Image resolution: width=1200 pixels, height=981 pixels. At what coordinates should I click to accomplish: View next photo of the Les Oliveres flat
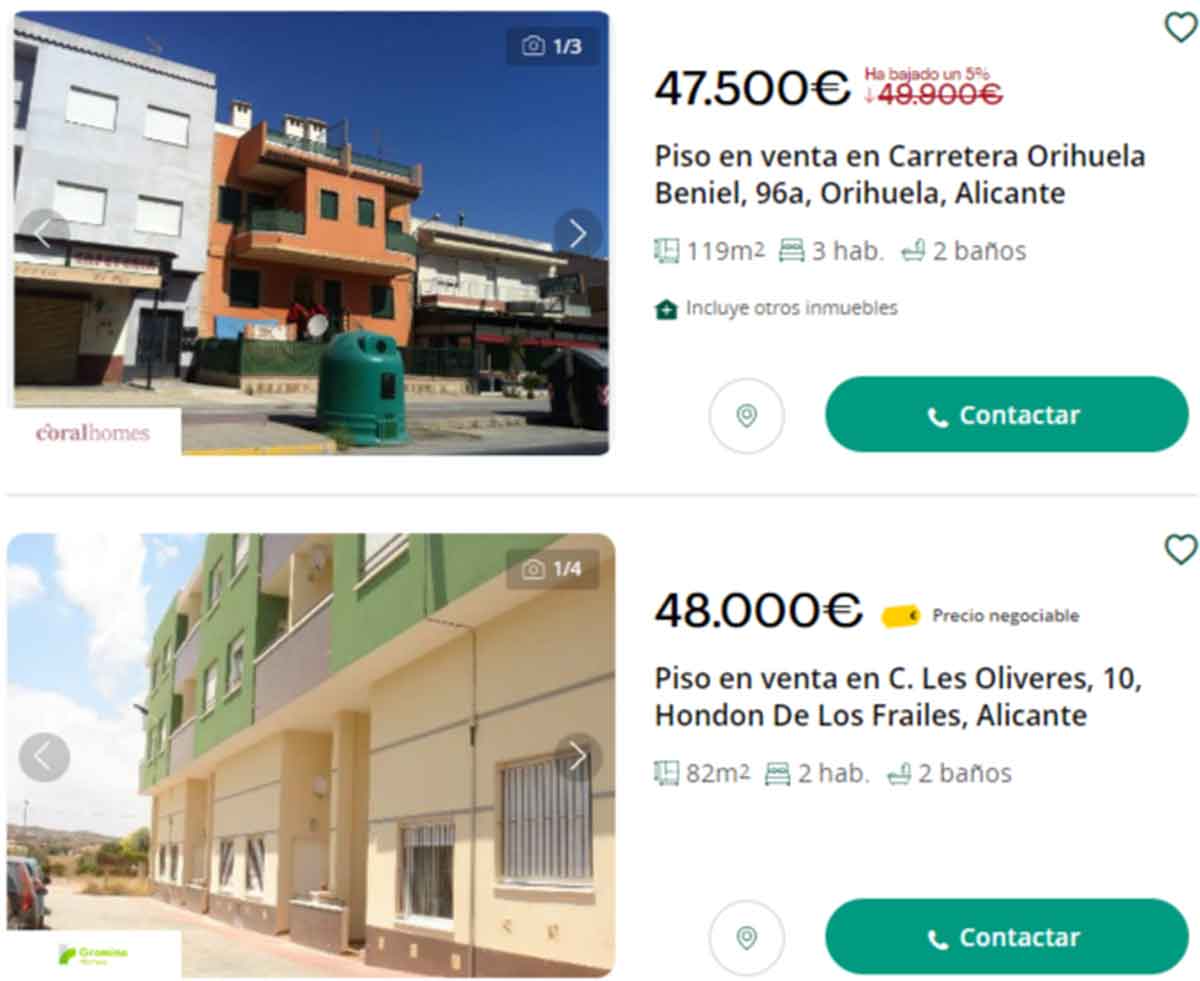578,757
